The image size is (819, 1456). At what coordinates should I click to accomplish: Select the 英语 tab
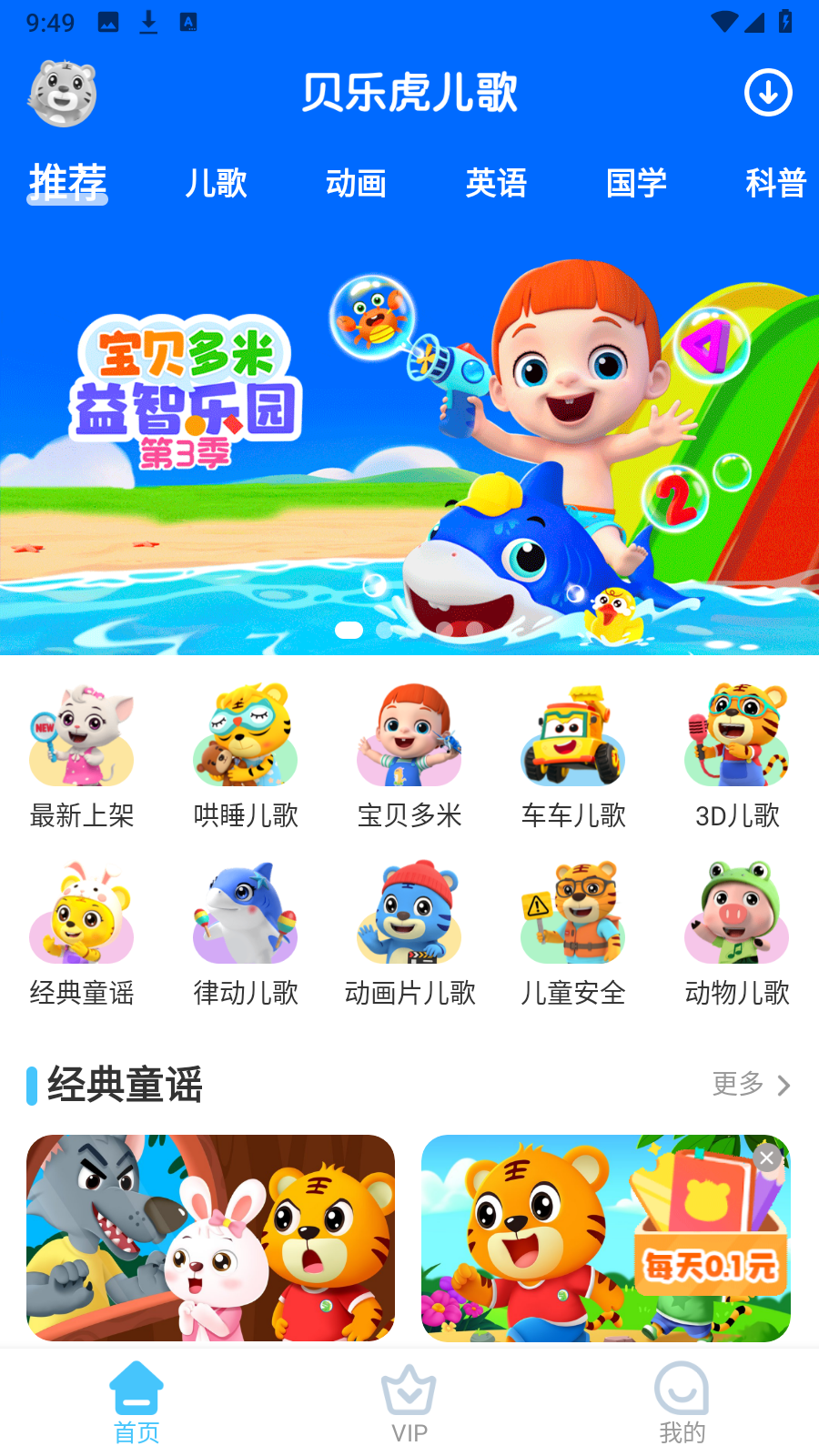coord(496,183)
